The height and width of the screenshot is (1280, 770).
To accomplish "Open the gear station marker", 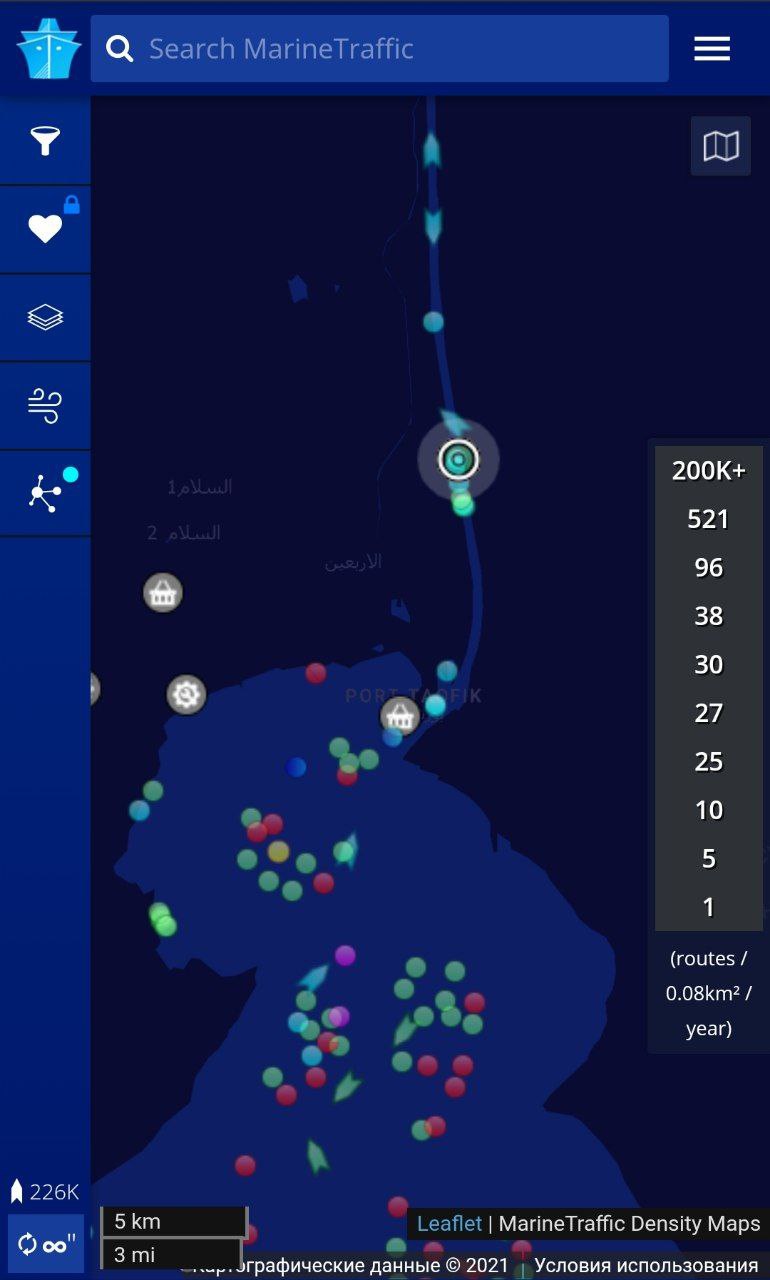I will click(186, 694).
